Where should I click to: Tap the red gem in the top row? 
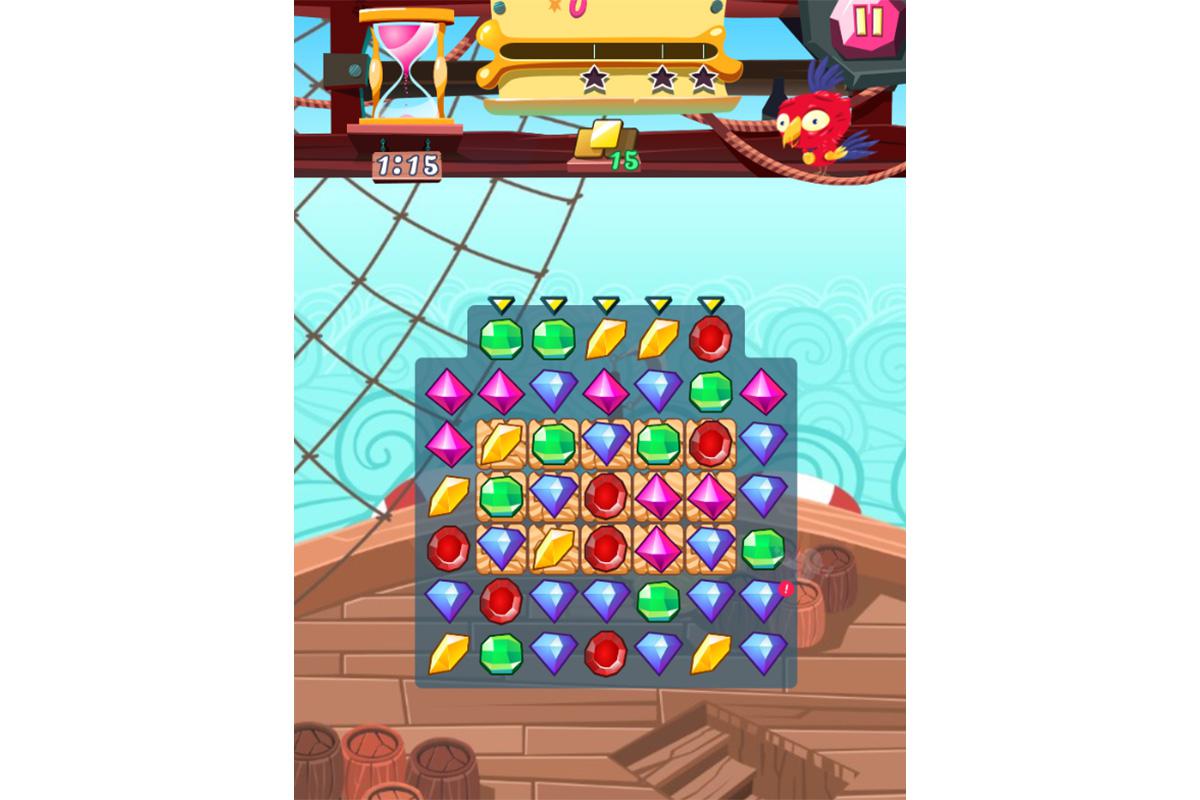(710, 339)
